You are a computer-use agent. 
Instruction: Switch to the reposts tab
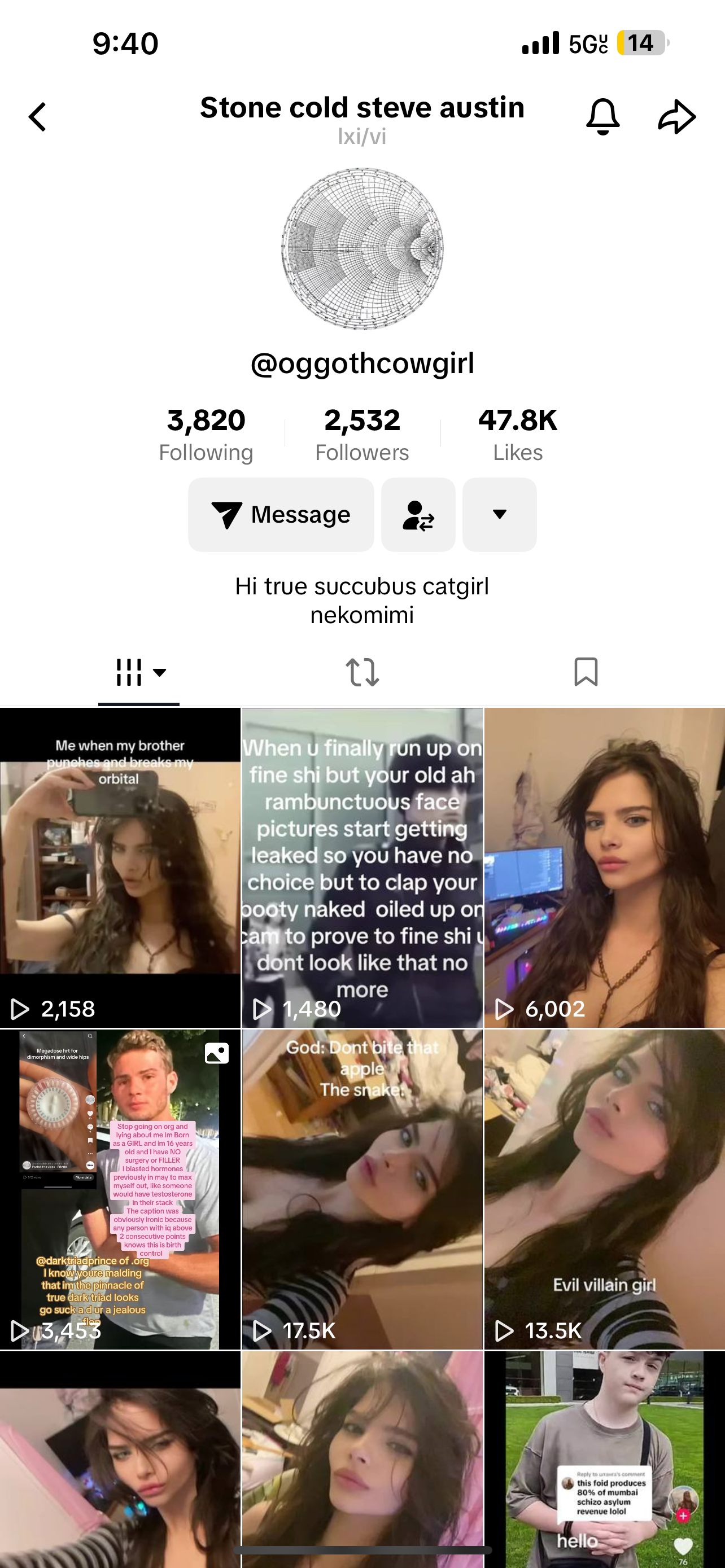[362, 673]
